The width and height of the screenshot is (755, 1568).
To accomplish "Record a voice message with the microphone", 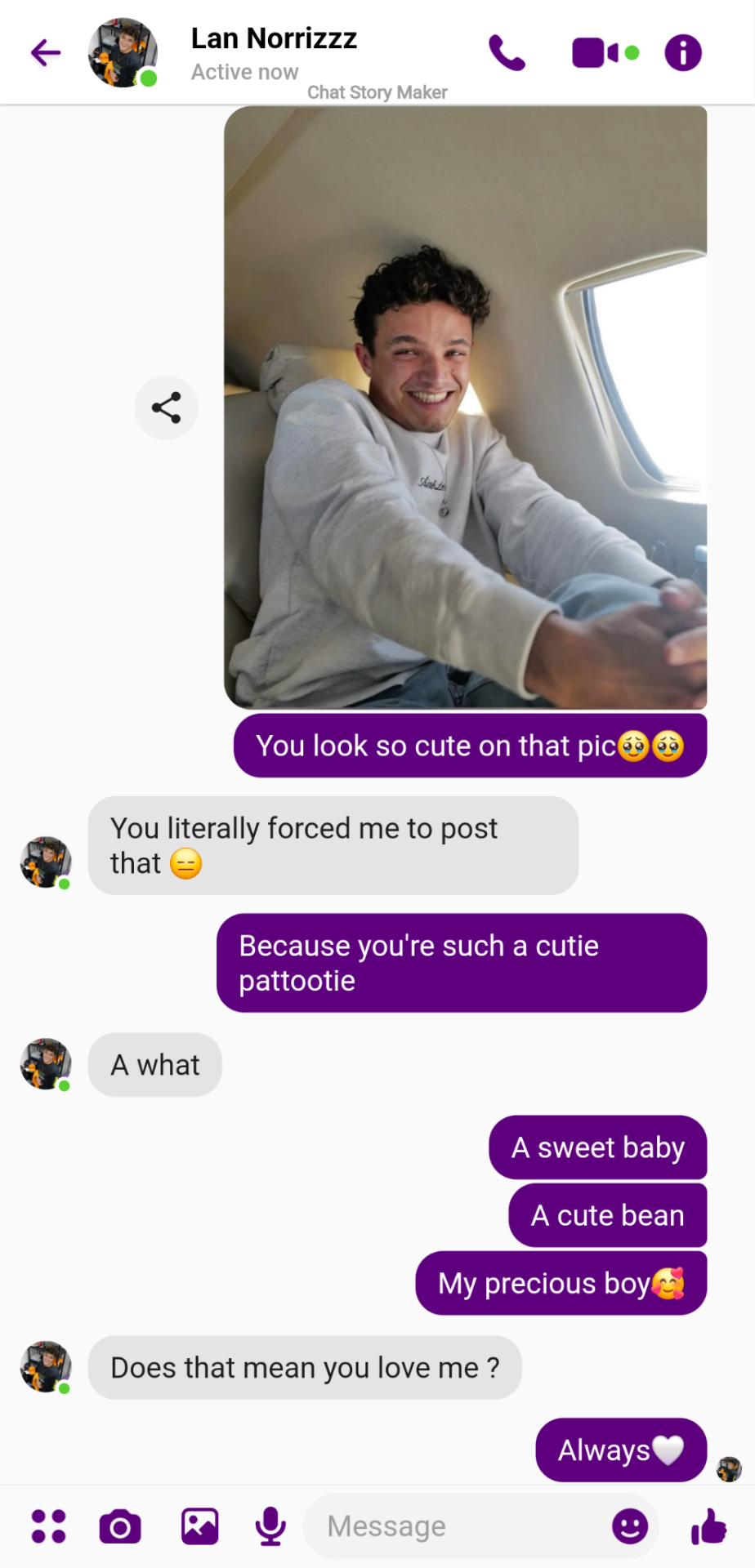I will pos(270,1526).
